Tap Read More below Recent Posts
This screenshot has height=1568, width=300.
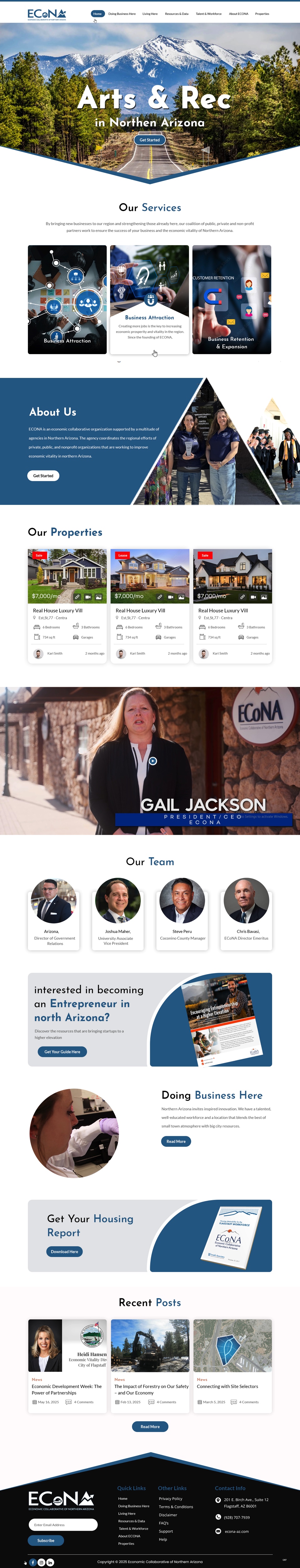150,1426
